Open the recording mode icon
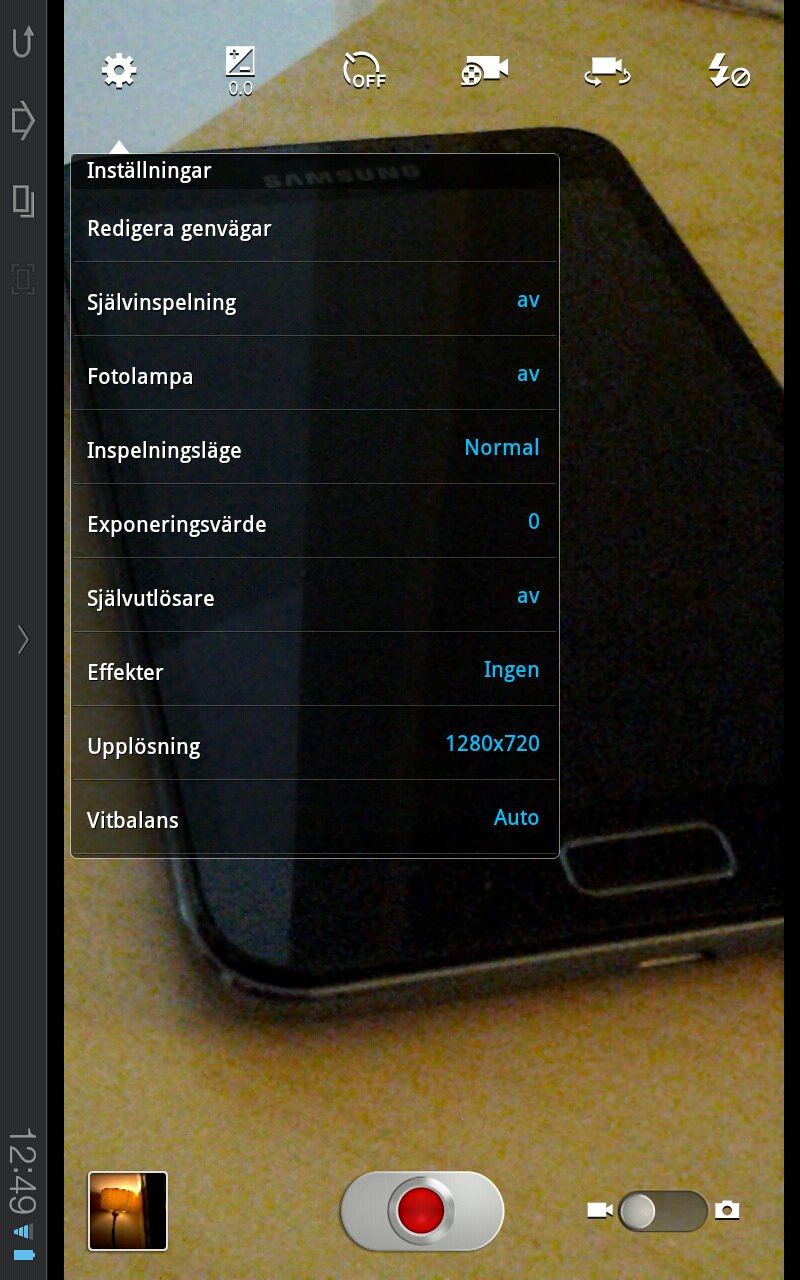 [485, 71]
